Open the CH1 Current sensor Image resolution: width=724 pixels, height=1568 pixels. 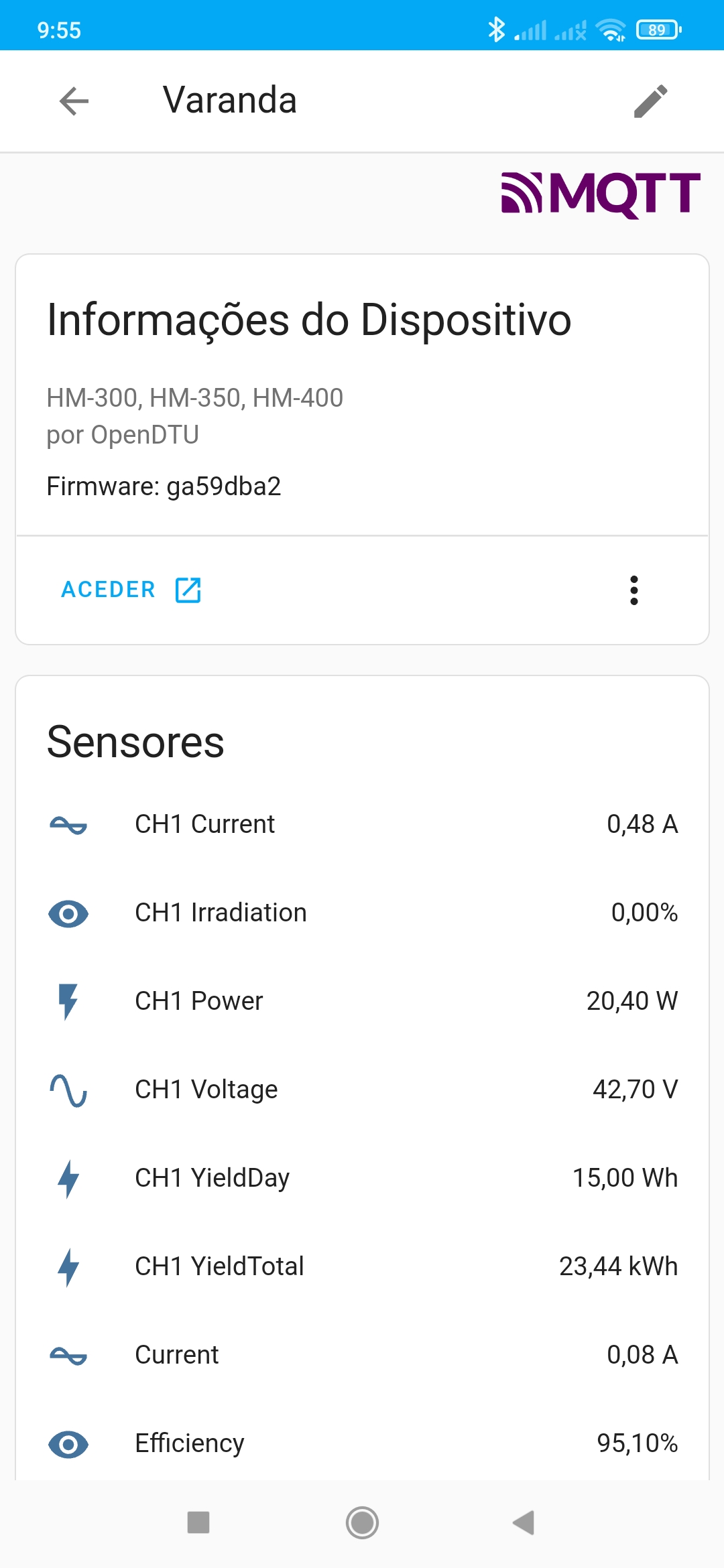click(x=362, y=824)
